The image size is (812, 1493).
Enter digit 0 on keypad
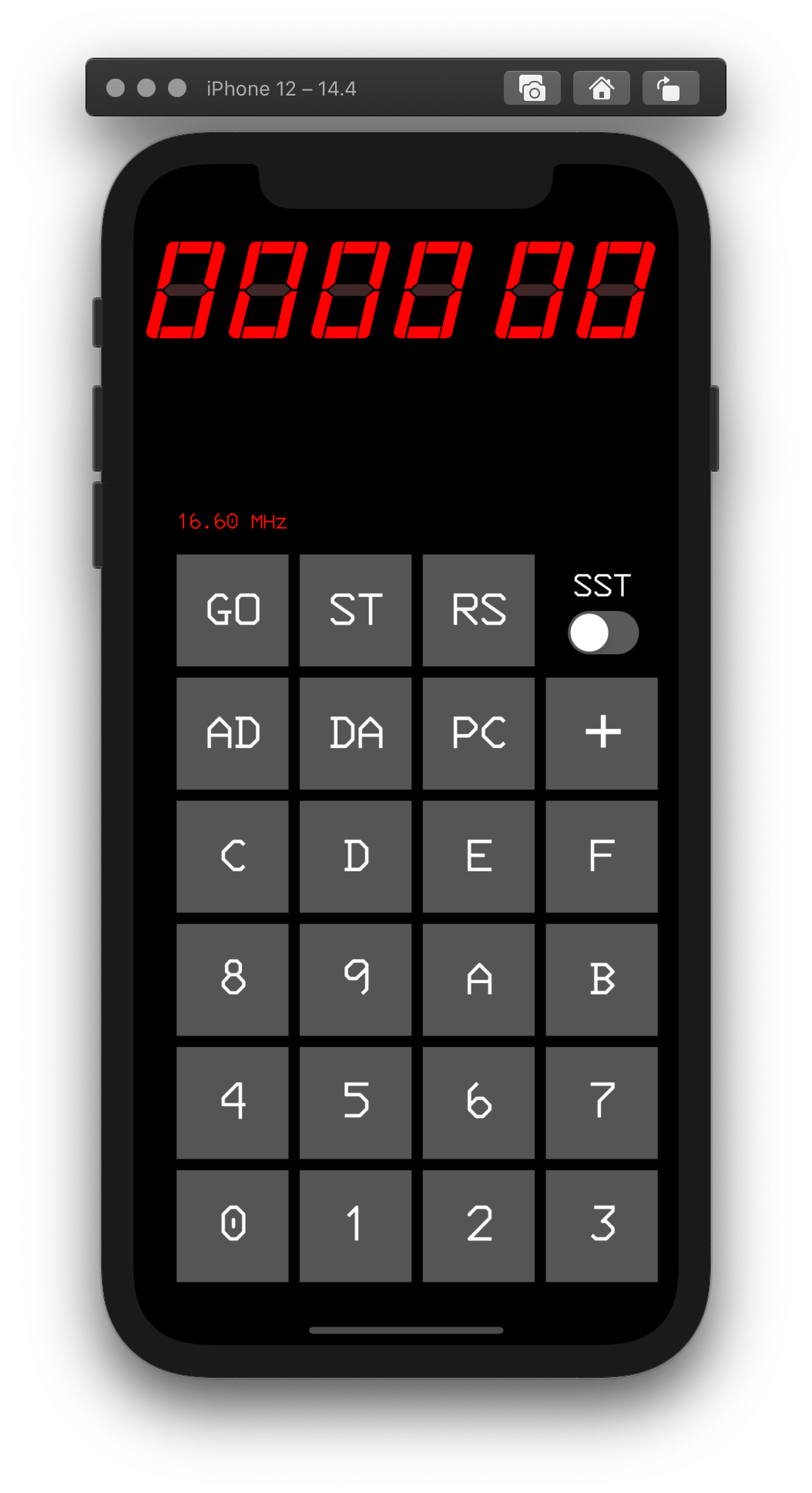click(232, 1226)
